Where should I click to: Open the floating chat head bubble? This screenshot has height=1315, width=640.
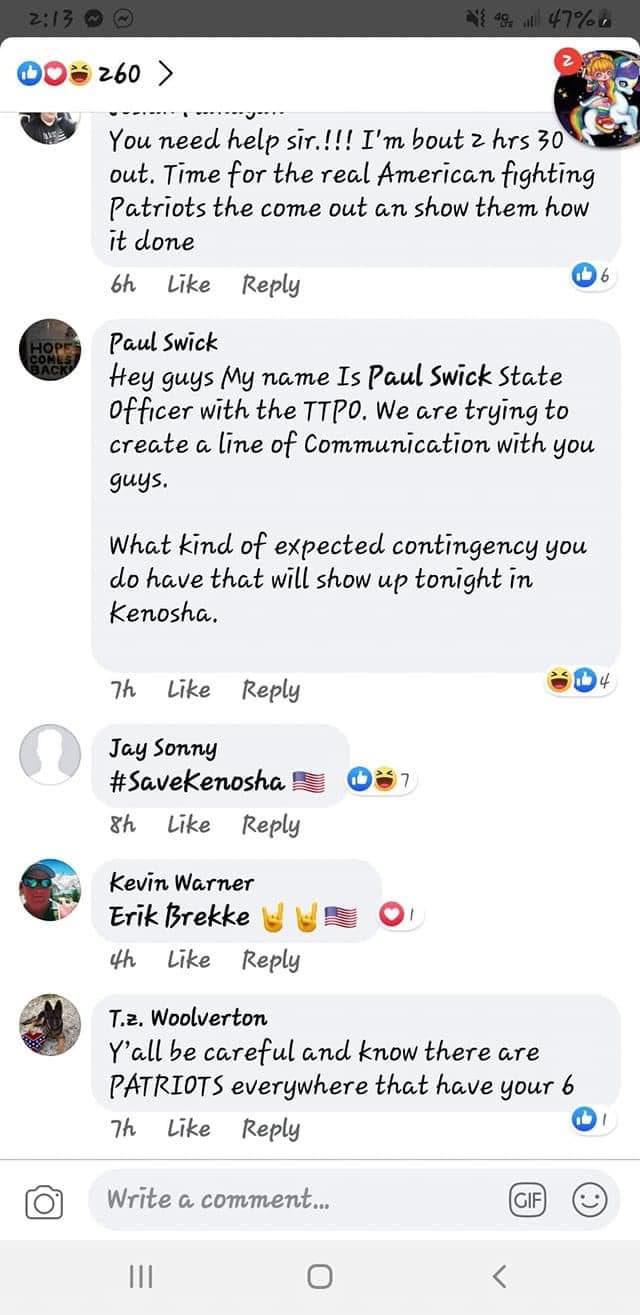(x=596, y=97)
